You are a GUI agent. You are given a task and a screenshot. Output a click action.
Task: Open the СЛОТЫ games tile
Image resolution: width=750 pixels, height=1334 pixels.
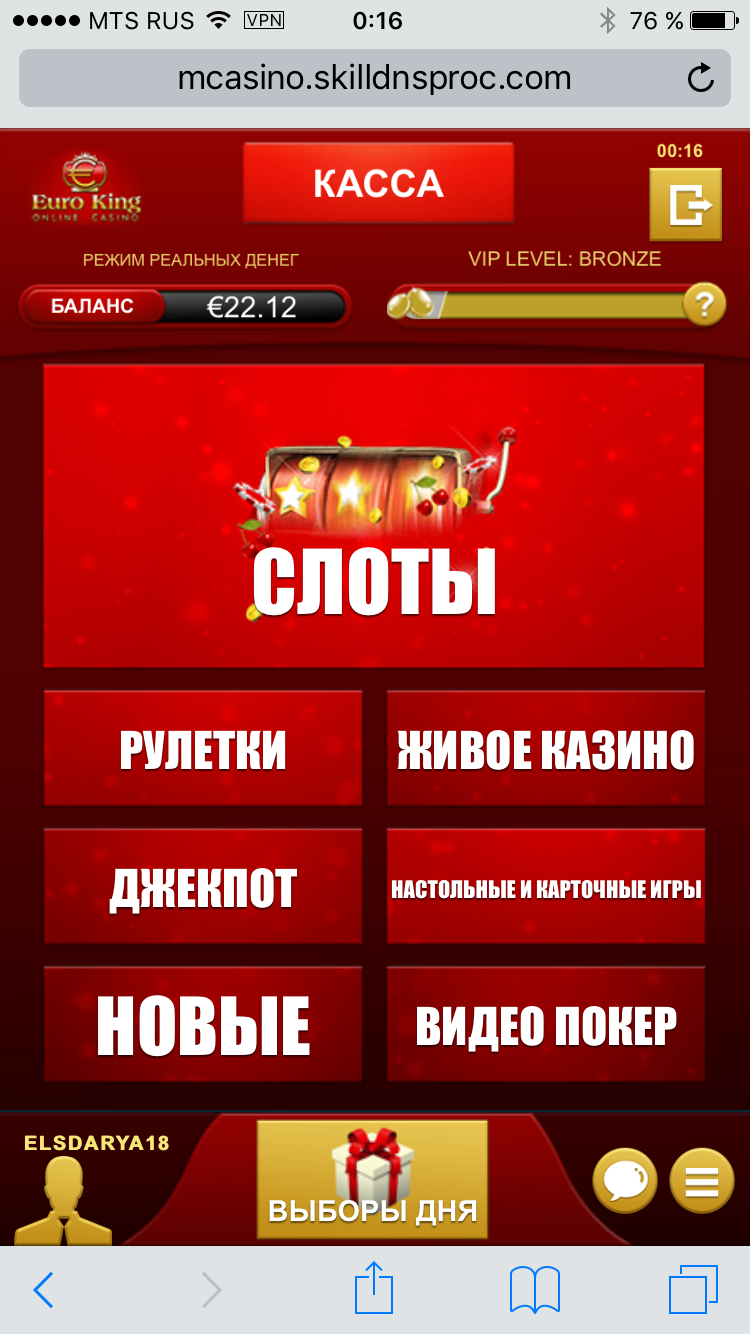point(374,516)
